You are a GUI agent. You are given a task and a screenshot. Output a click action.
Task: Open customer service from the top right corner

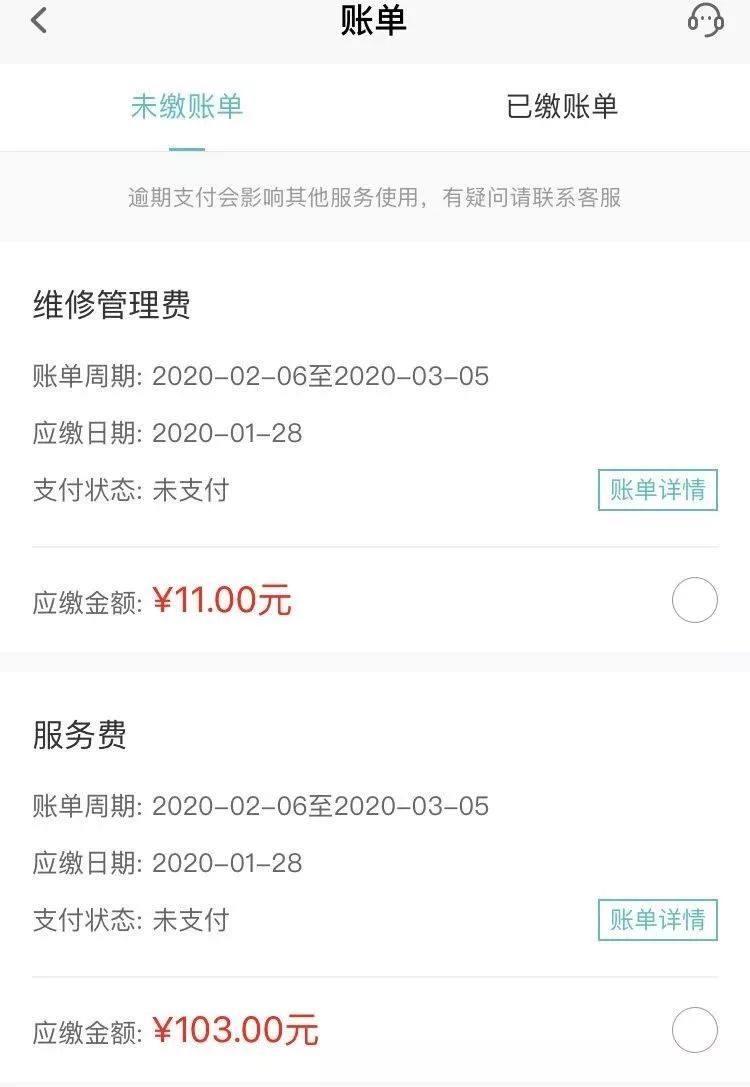click(706, 20)
